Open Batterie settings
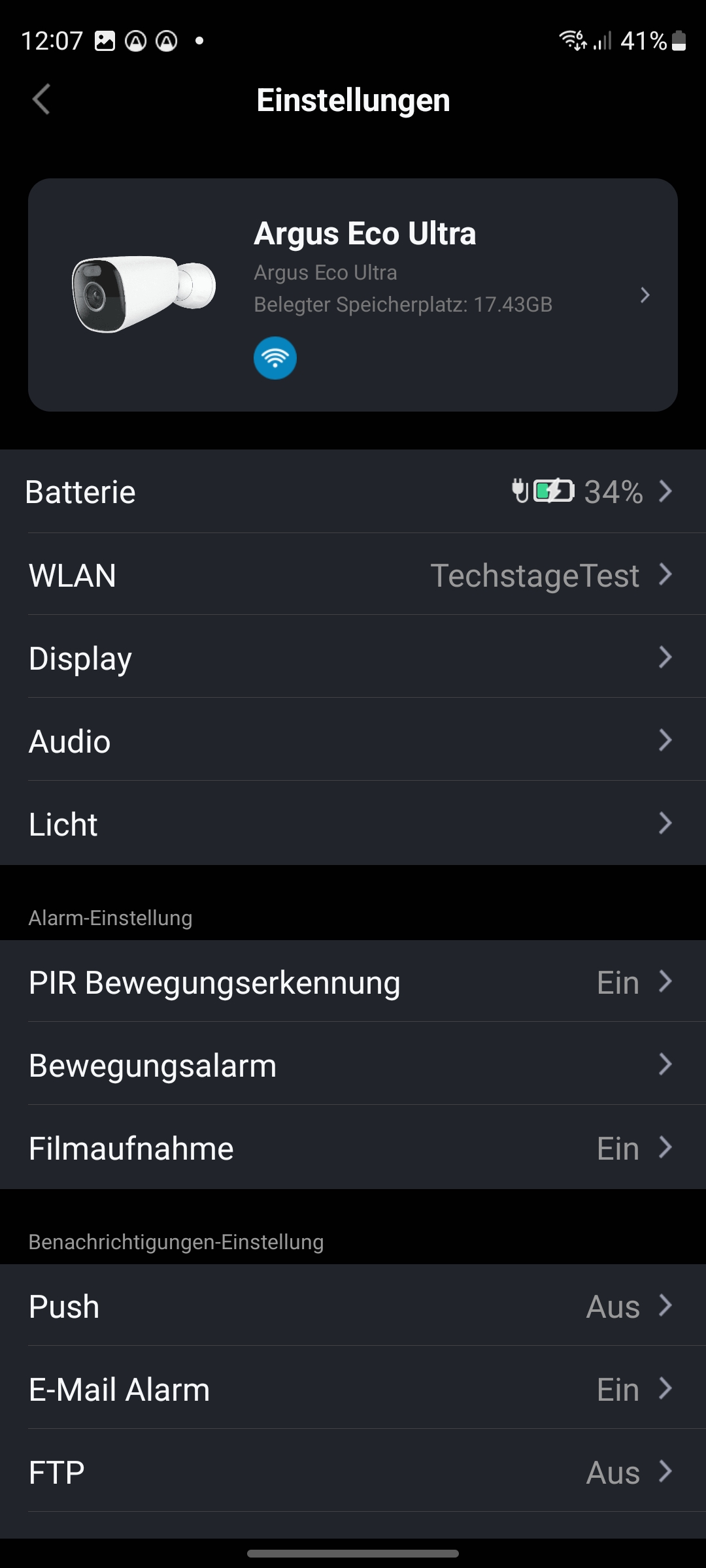The image size is (706, 1568). point(353,492)
